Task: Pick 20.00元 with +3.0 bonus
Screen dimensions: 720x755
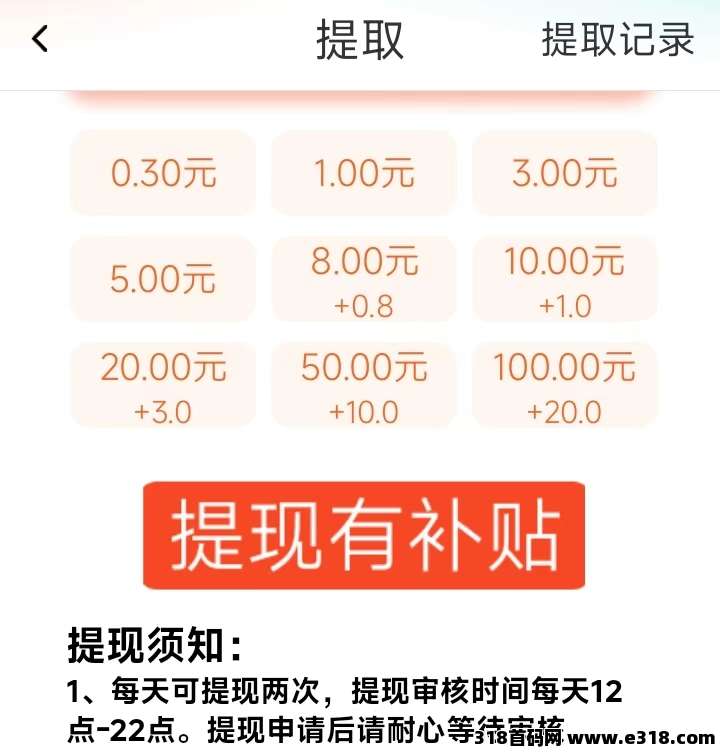Action: click(x=163, y=385)
